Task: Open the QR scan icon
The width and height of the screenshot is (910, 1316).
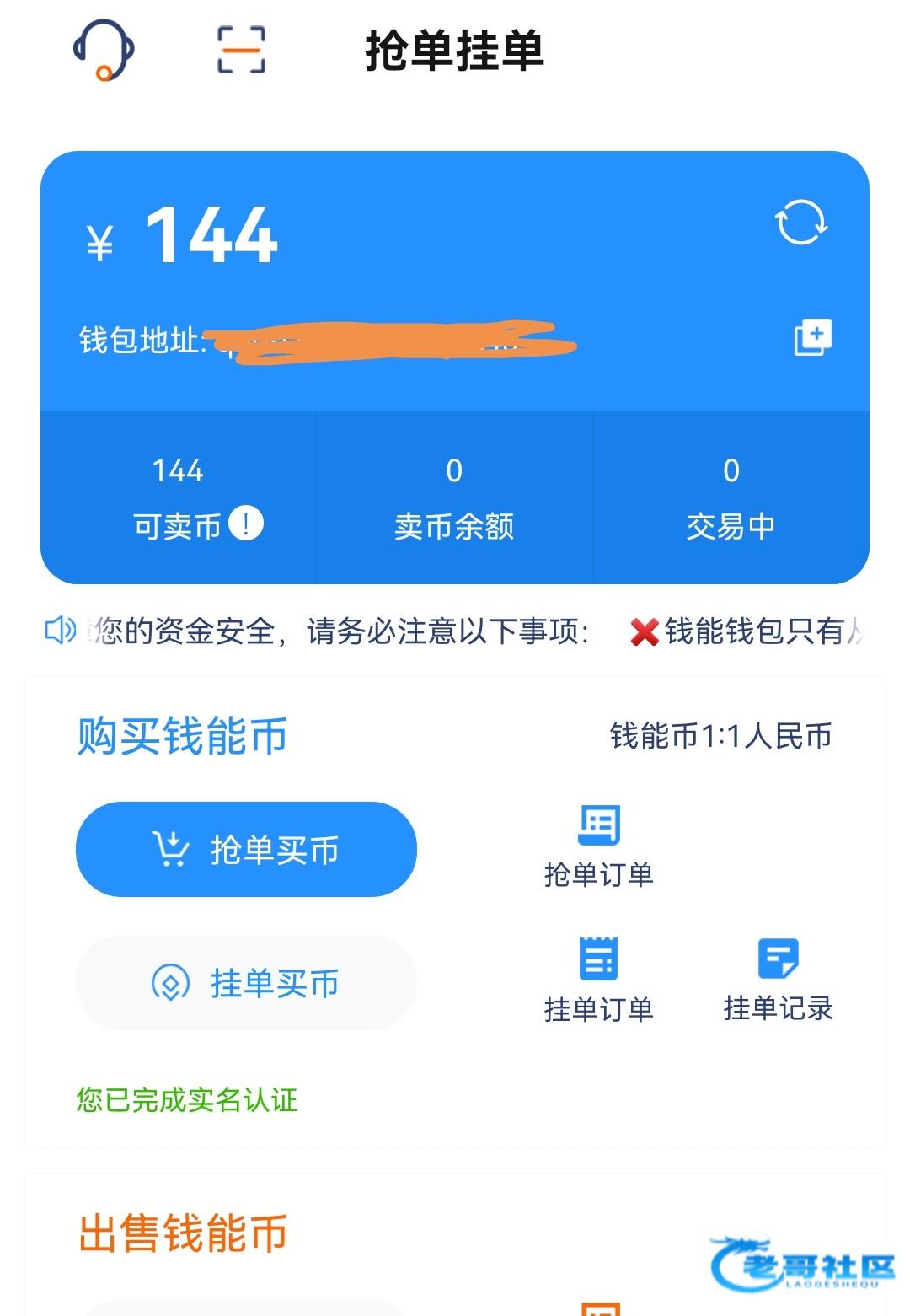Action: coord(242,50)
